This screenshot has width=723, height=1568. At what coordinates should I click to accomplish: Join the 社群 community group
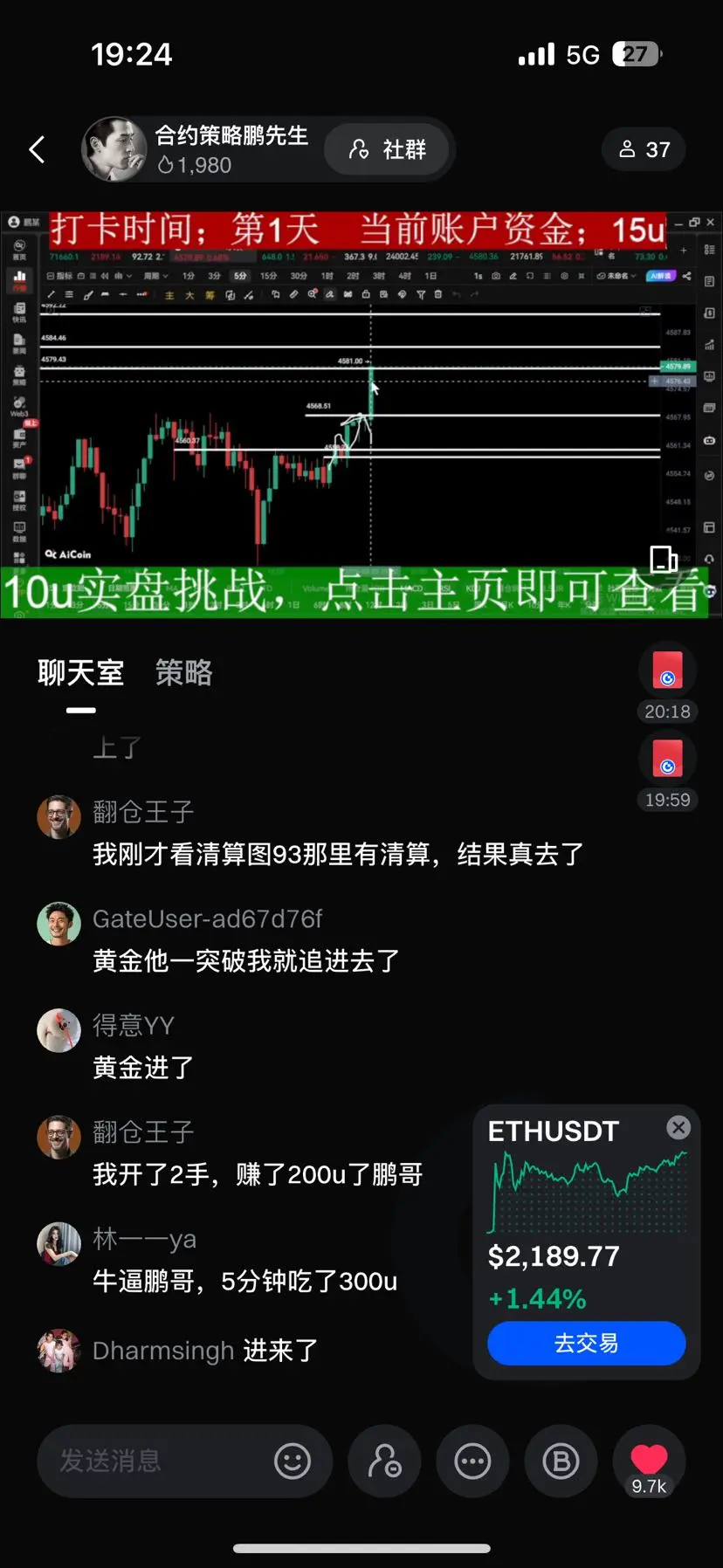click(389, 149)
